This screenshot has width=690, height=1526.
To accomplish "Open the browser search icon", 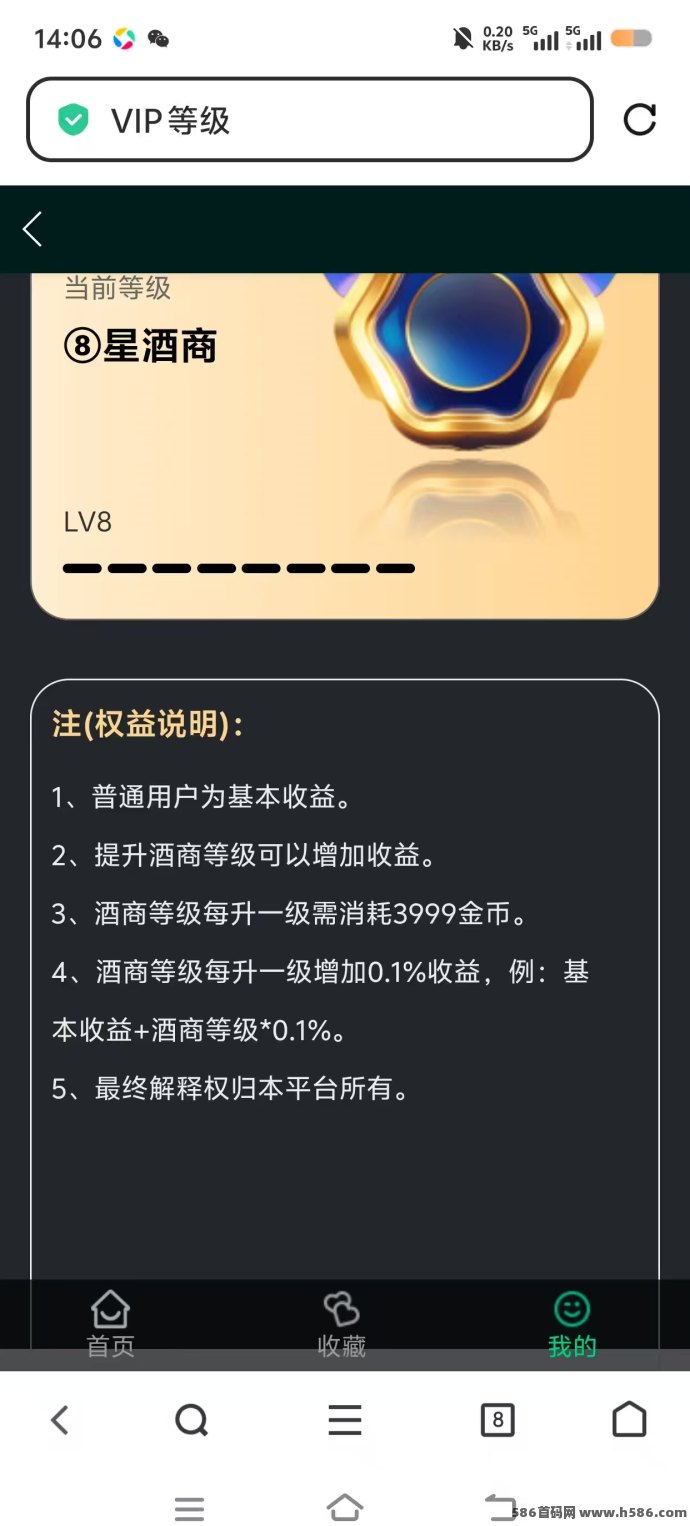I will tap(191, 1419).
